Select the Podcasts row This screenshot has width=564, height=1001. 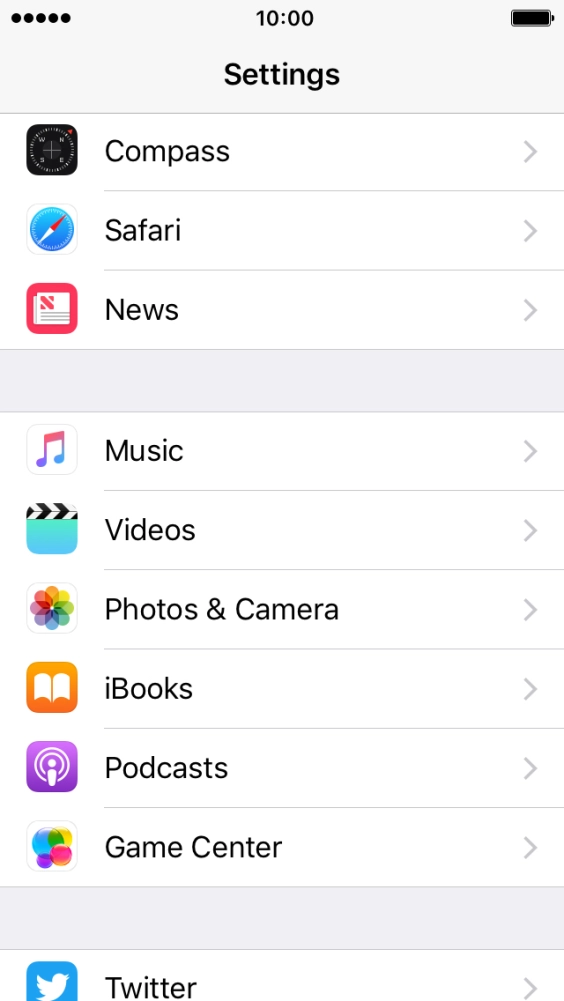(x=282, y=767)
